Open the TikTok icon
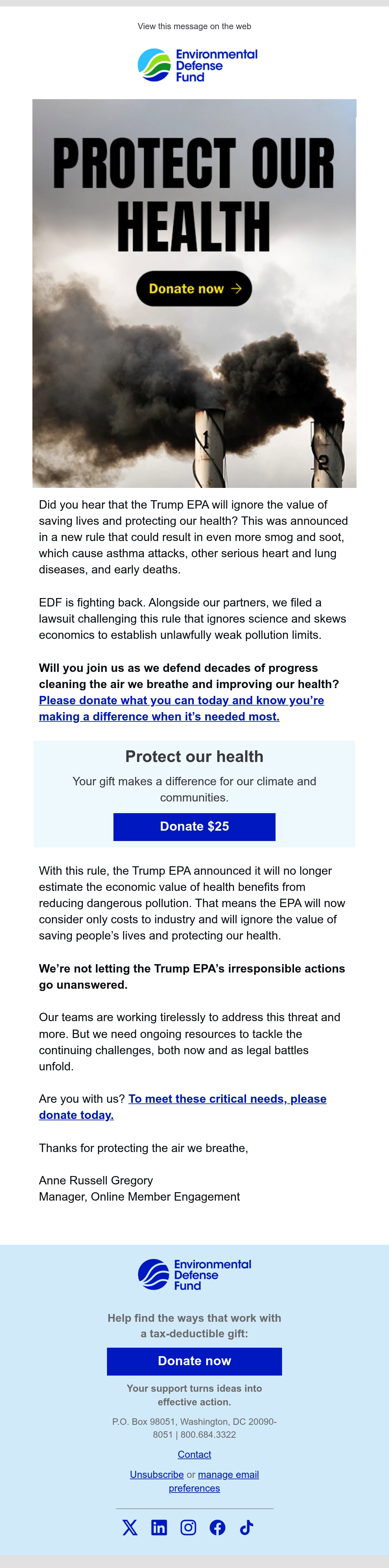The image size is (389, 1568). [x=247, y=1527]
